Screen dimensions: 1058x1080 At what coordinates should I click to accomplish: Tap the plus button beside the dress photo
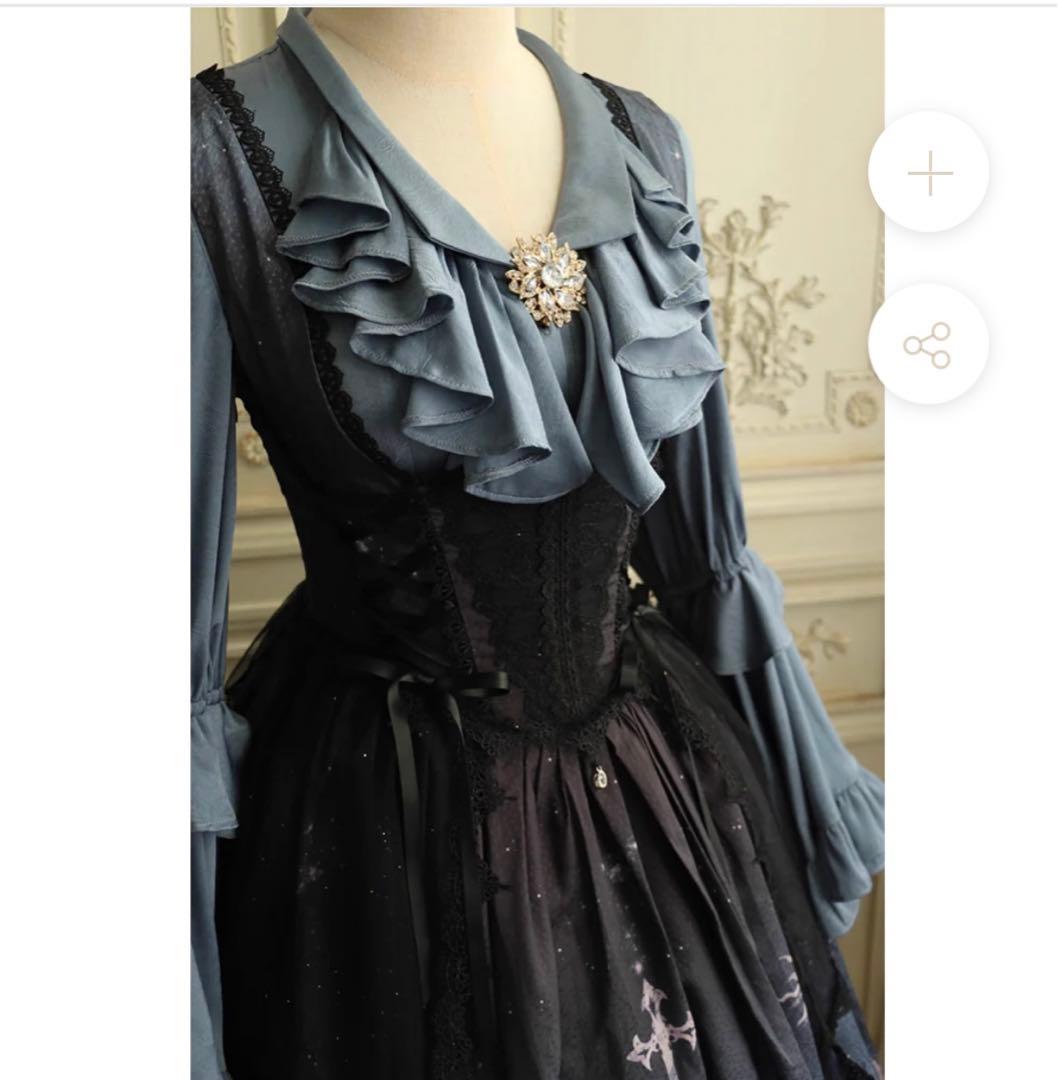[x=929, y=173]
